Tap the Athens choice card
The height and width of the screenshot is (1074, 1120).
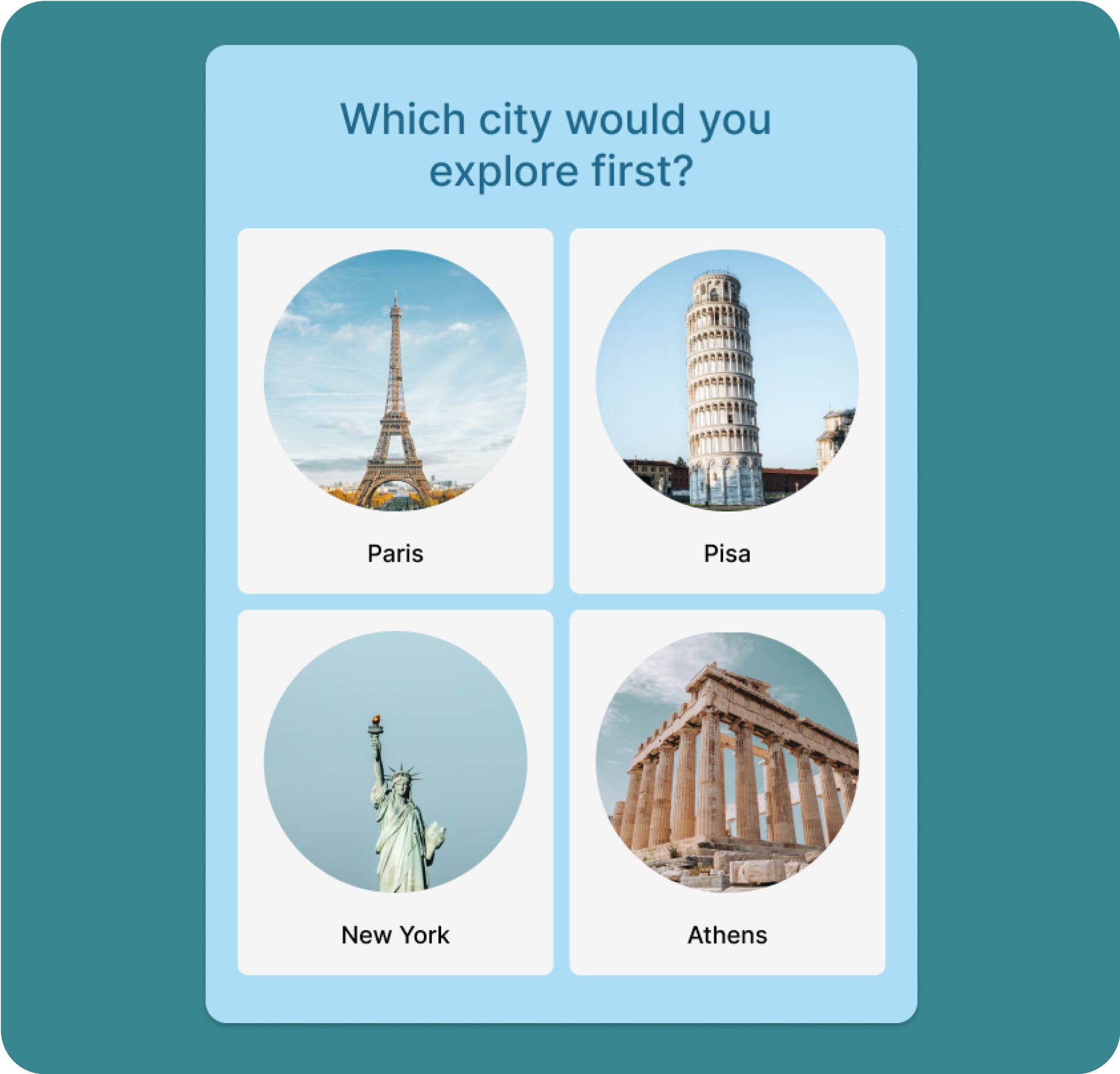[727, 792]
